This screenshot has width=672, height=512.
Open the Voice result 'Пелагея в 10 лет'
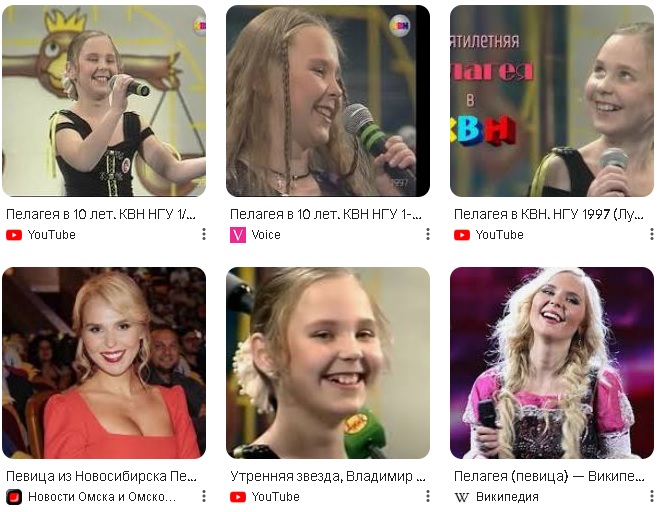[x=327, y=100]
